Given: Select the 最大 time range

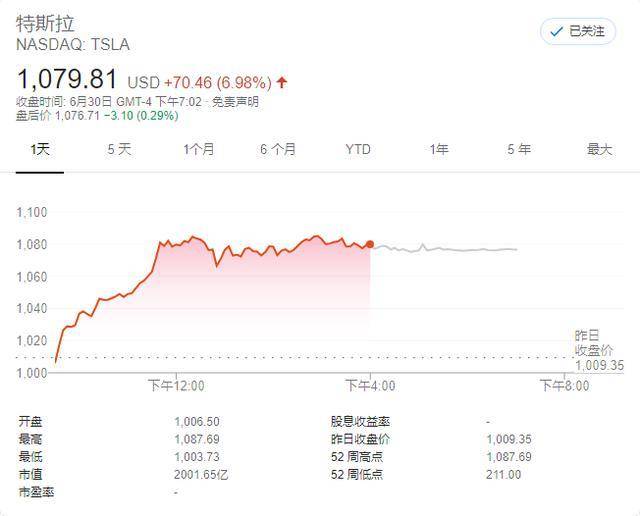Looking at the screenshot, I should coord(599,149).
